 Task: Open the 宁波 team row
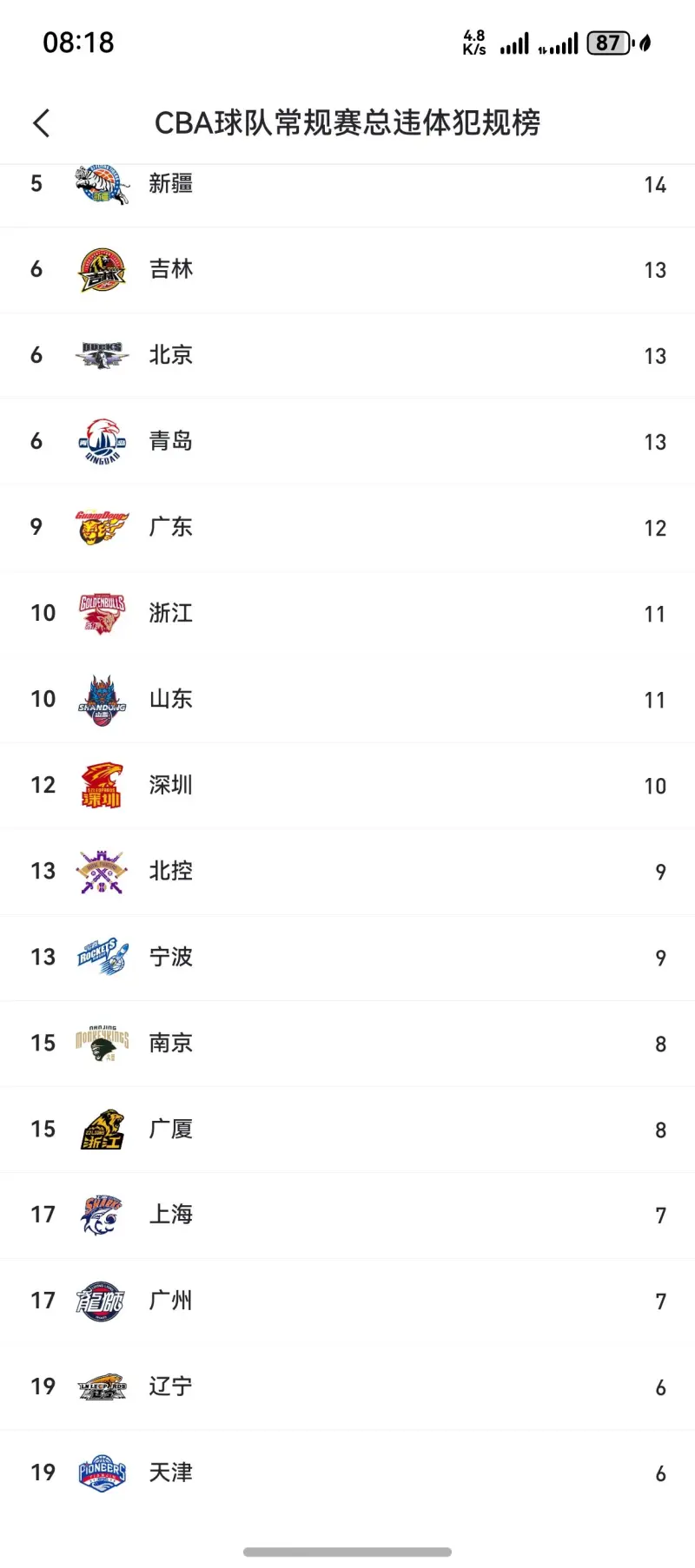pyautogui.click(x=347, y=958)
